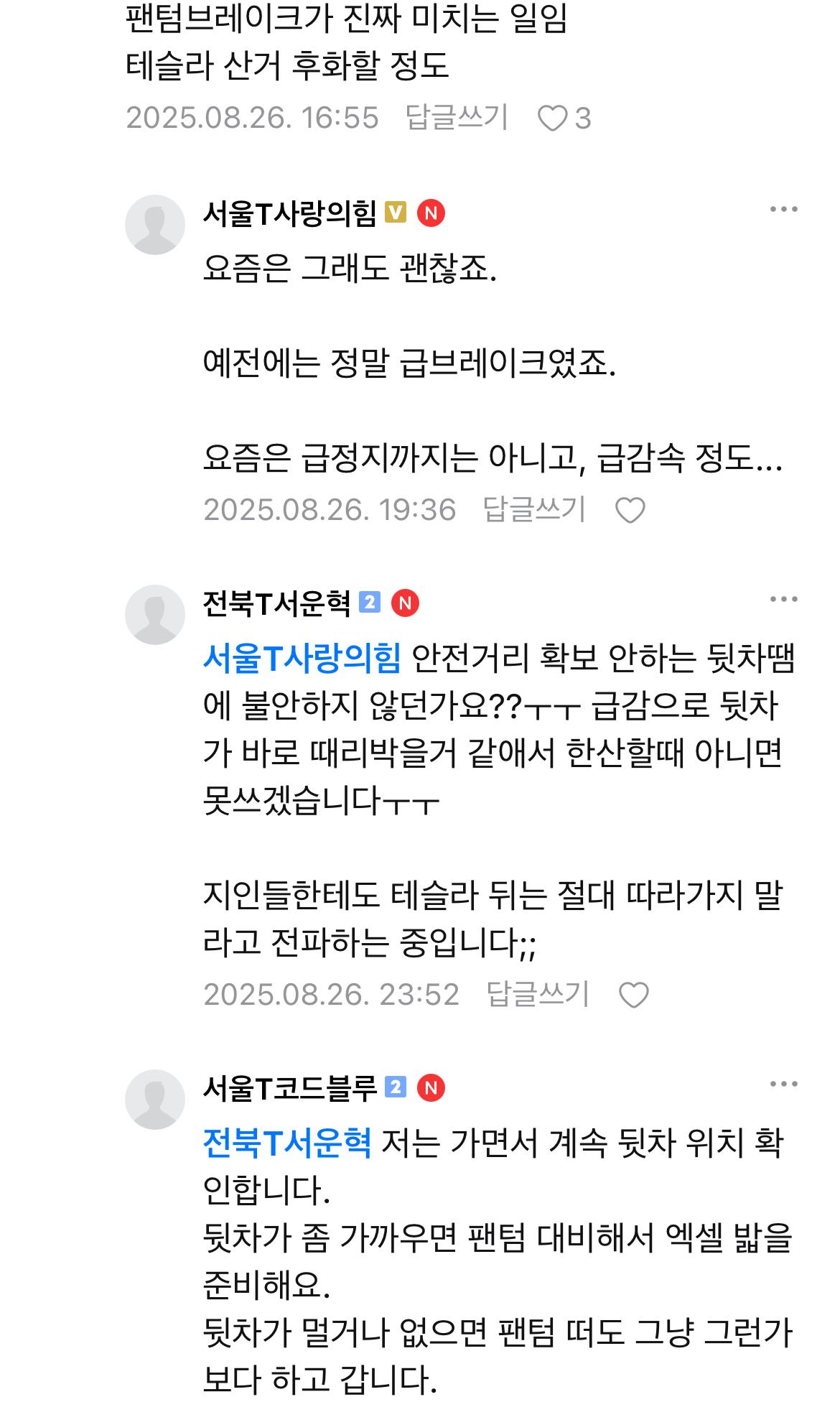Like the comment posted at 16:55
The width and height of the screenshot is (840, 1402).
pos(553,119)
